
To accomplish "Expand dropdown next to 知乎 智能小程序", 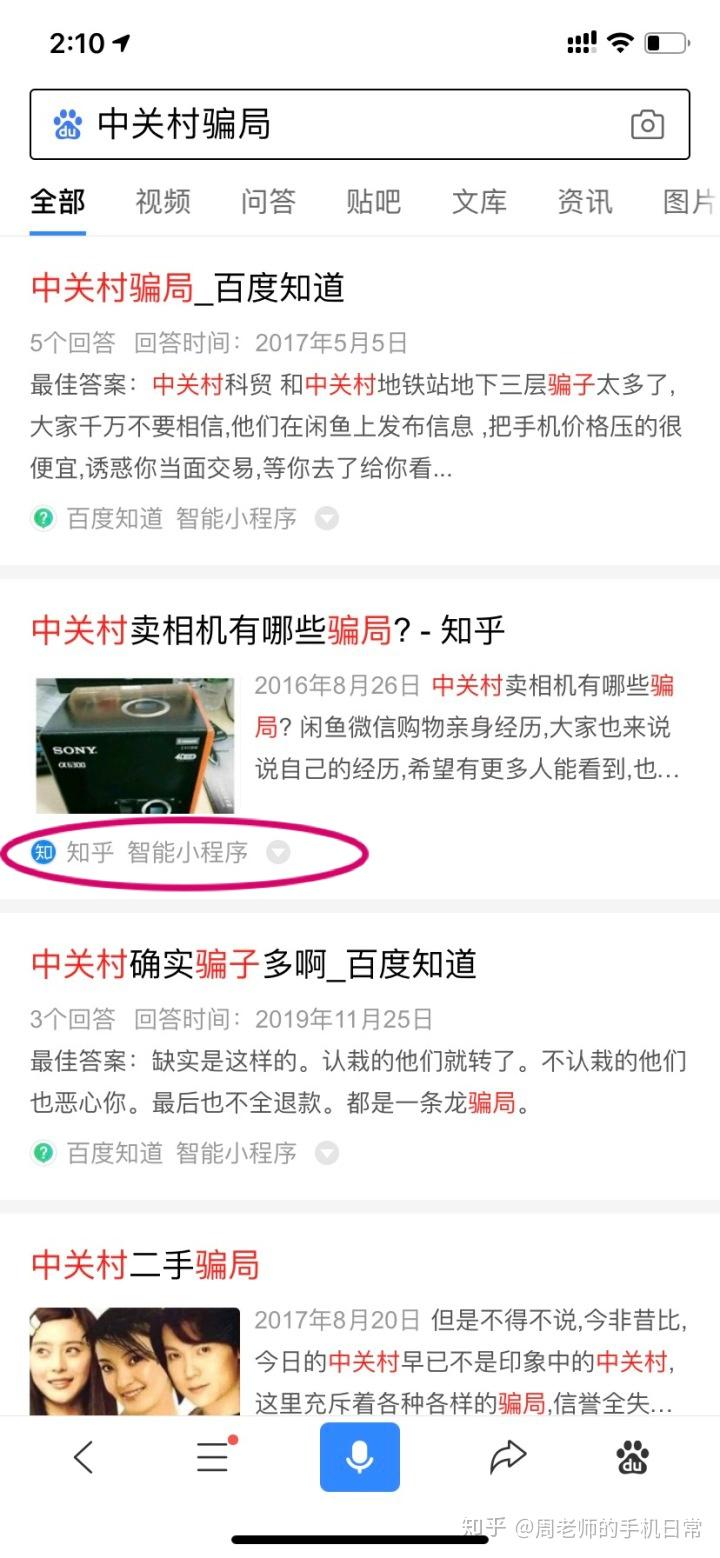I will (x=278, y=852).
